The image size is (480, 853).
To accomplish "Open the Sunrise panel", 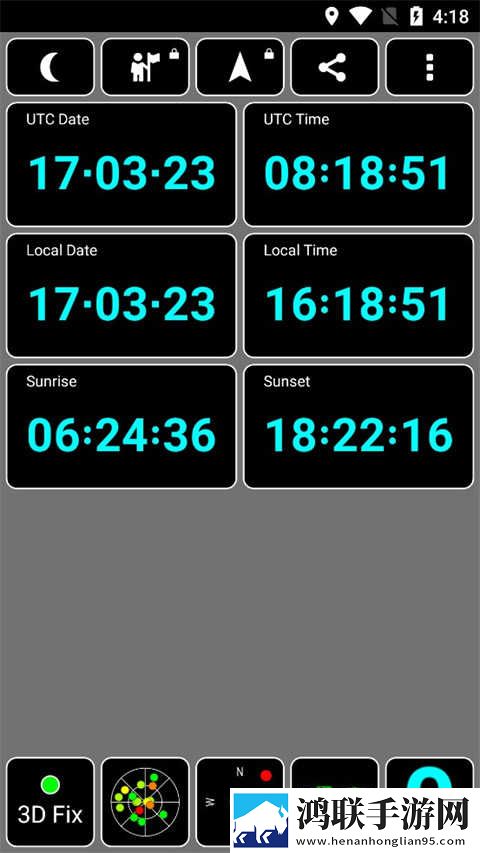I will (121, 426).
